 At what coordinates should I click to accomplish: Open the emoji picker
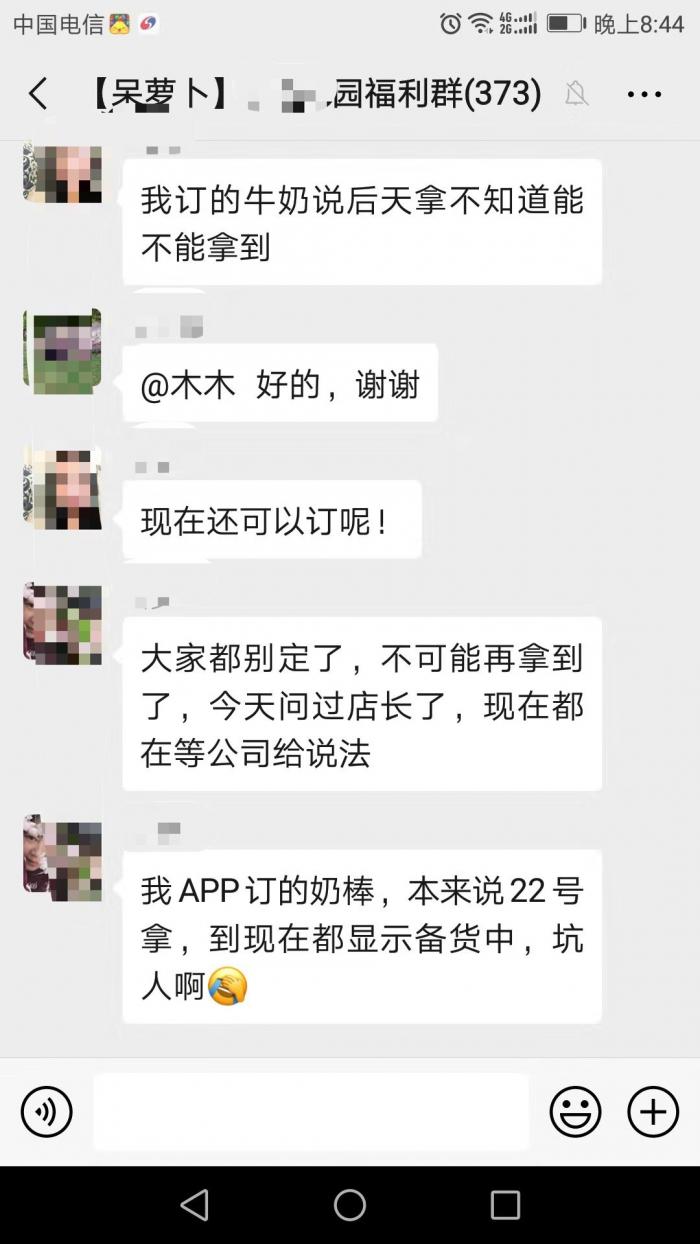[575, 1111]
